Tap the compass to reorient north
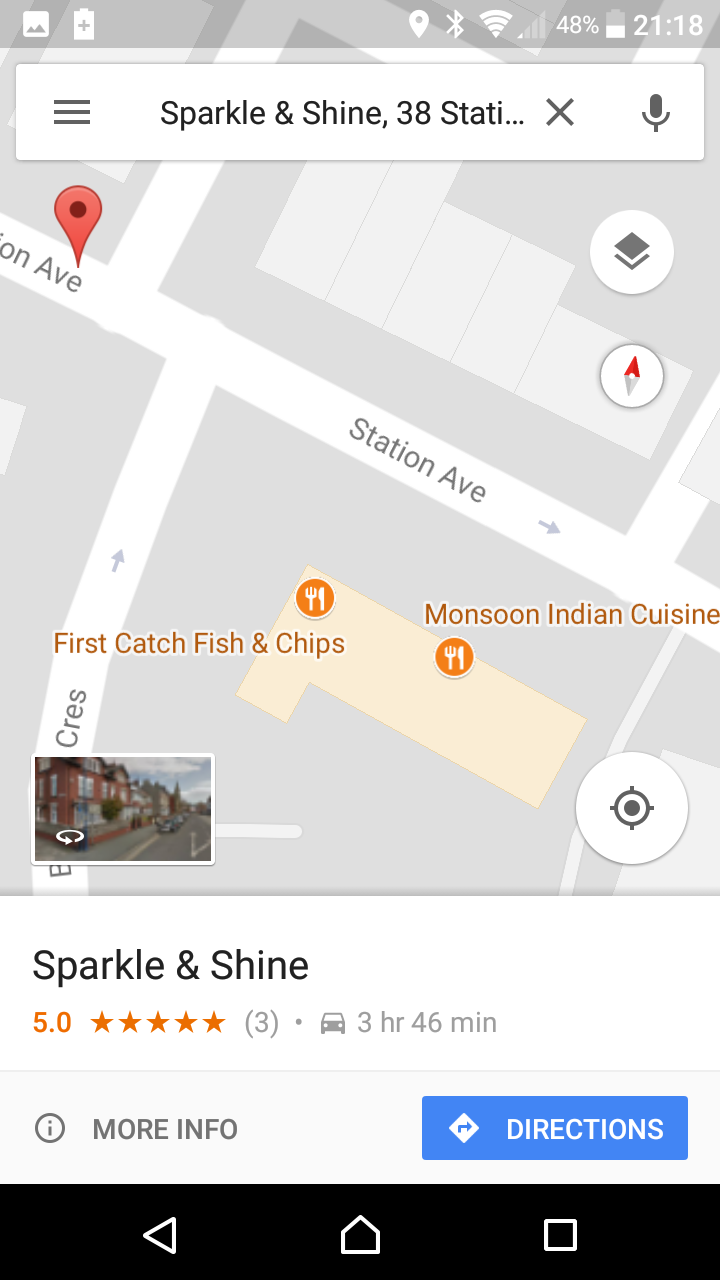Viewport: 720px width, 1280px height. (631, 376)
